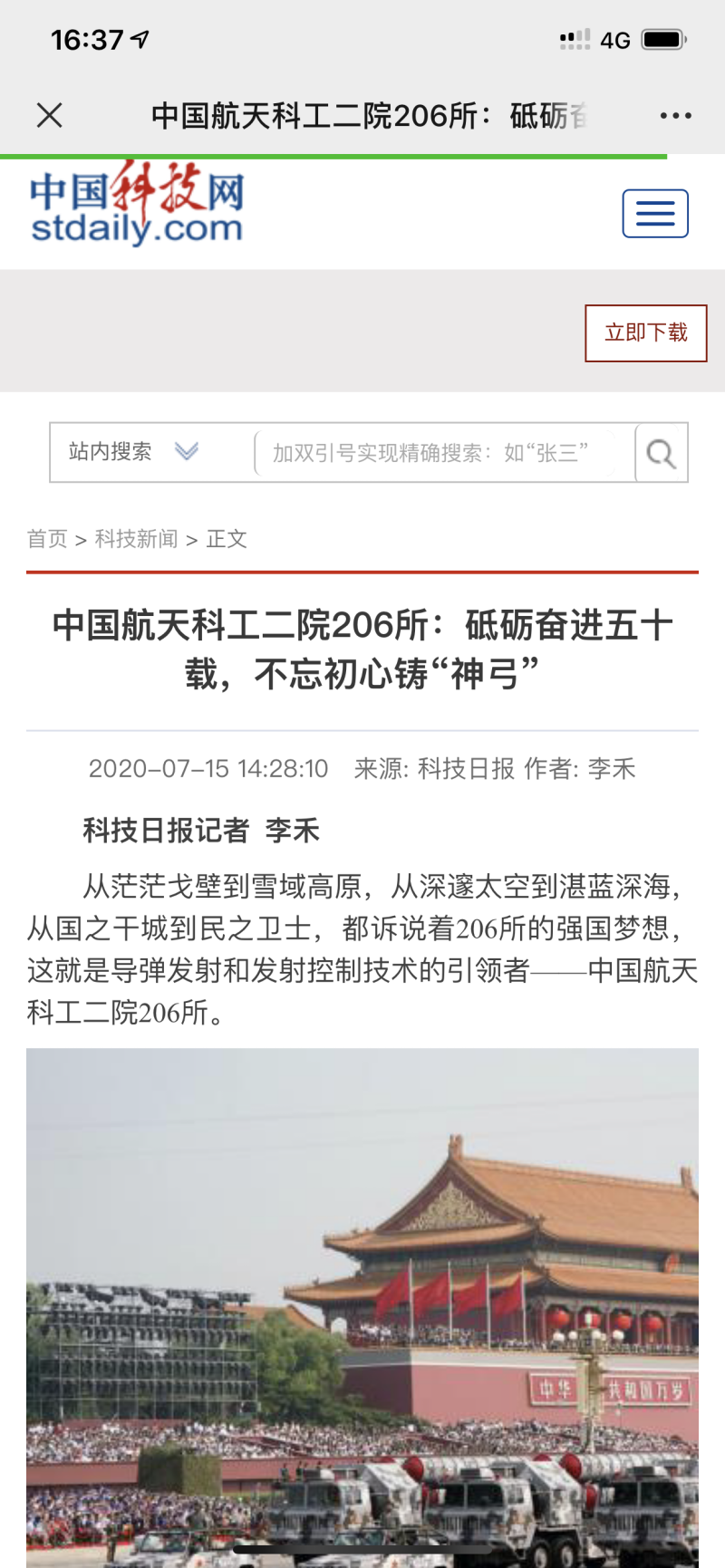Tap the magnifier search button
Viewport: 725px width, 1568px height.
pos(661,453)
